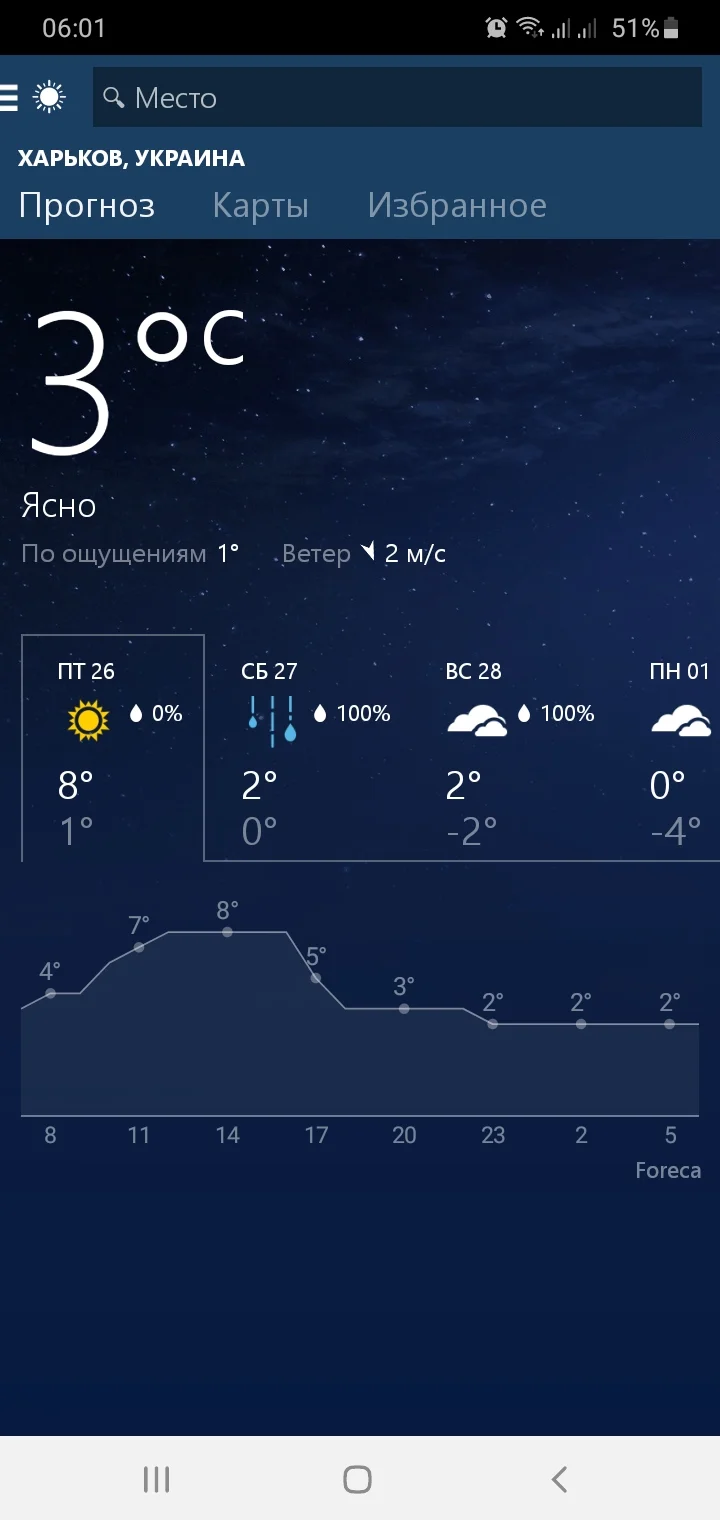Screen dimensions: 720x1520
Task: Select the Friday 26 forecast card
Action: [112, 748]
